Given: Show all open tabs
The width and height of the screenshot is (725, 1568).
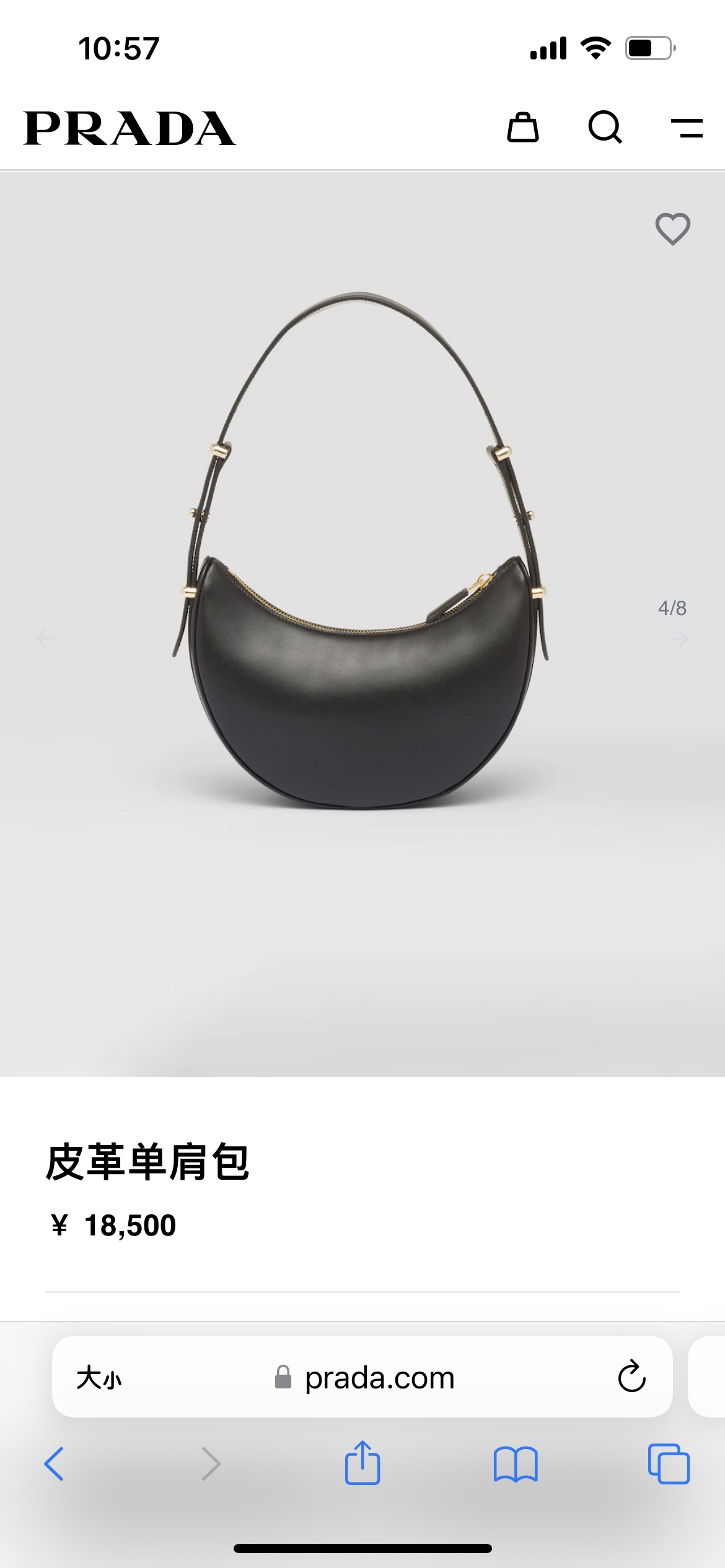Looking at the screenshot, I should pyautogui.click(x=668, y=1464).
